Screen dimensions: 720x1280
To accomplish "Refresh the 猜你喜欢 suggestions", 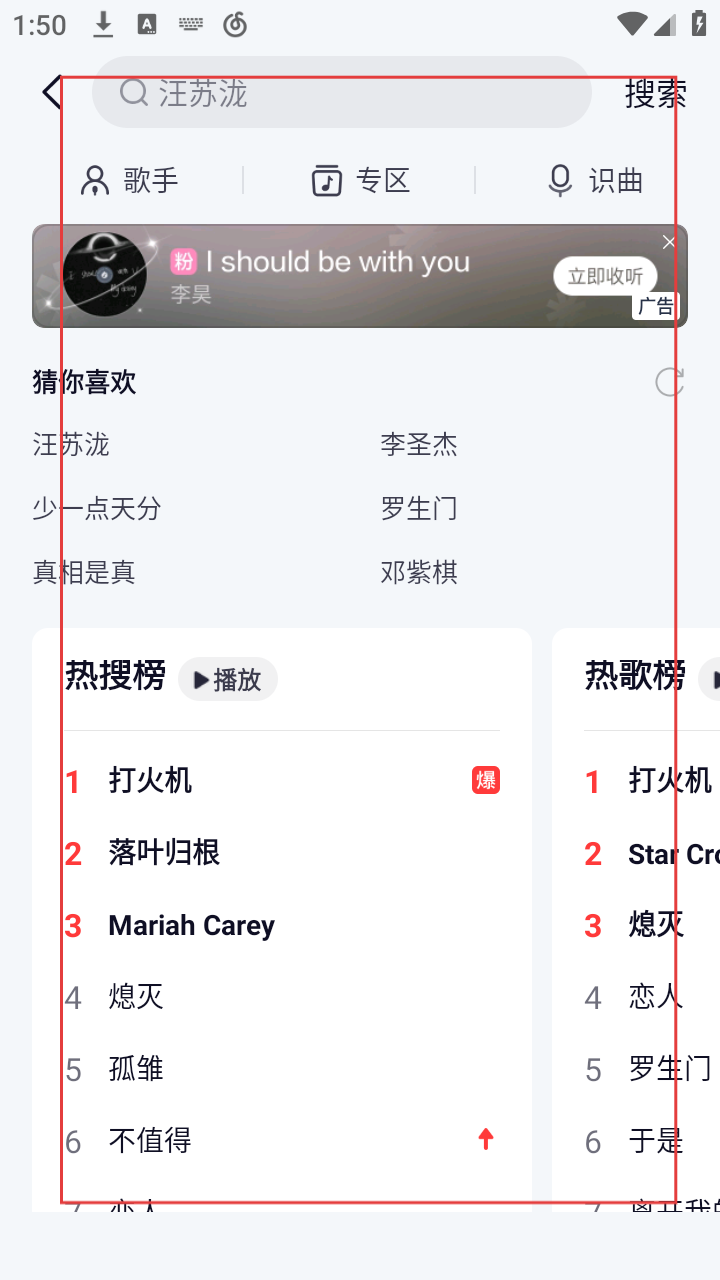I will click(x=669, y=382).
